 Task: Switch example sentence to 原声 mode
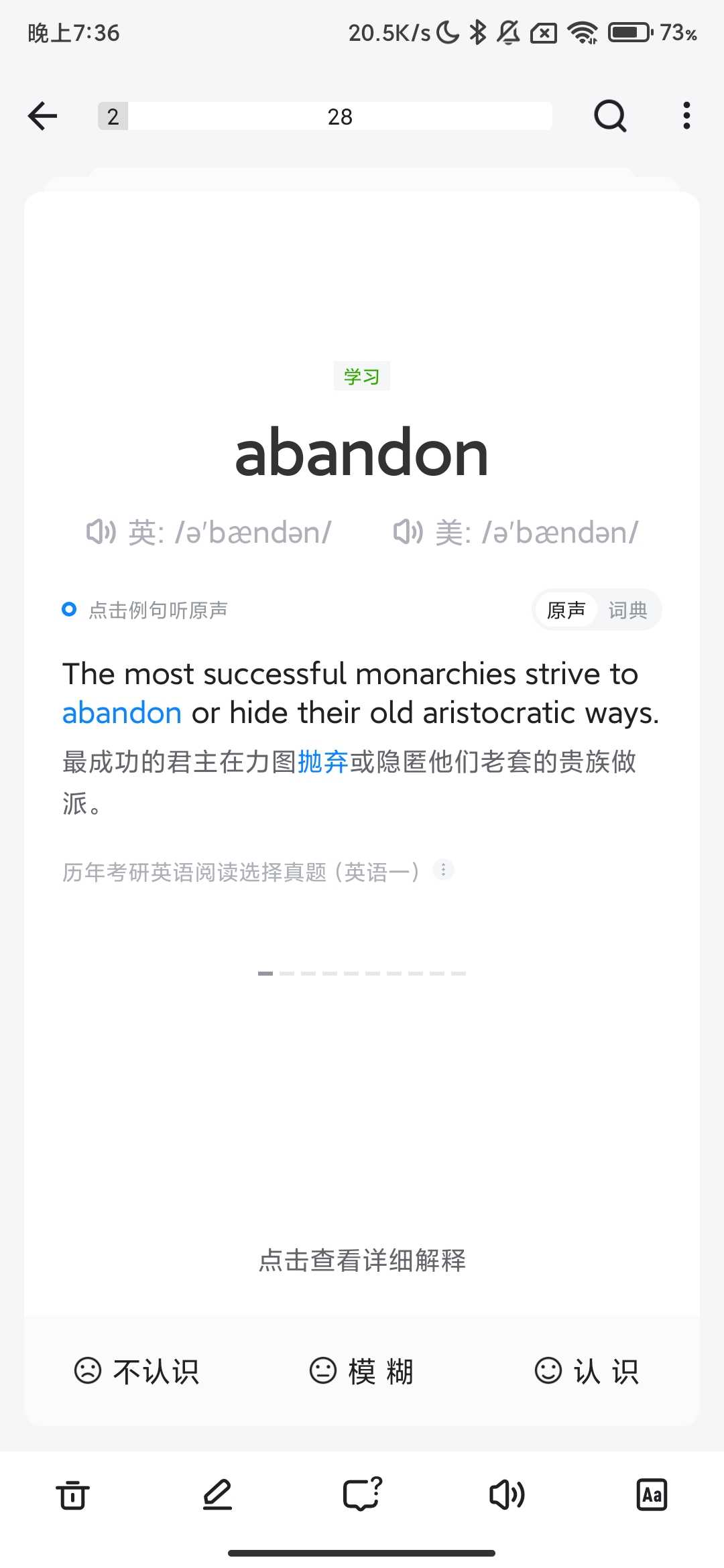click(566, 610)
